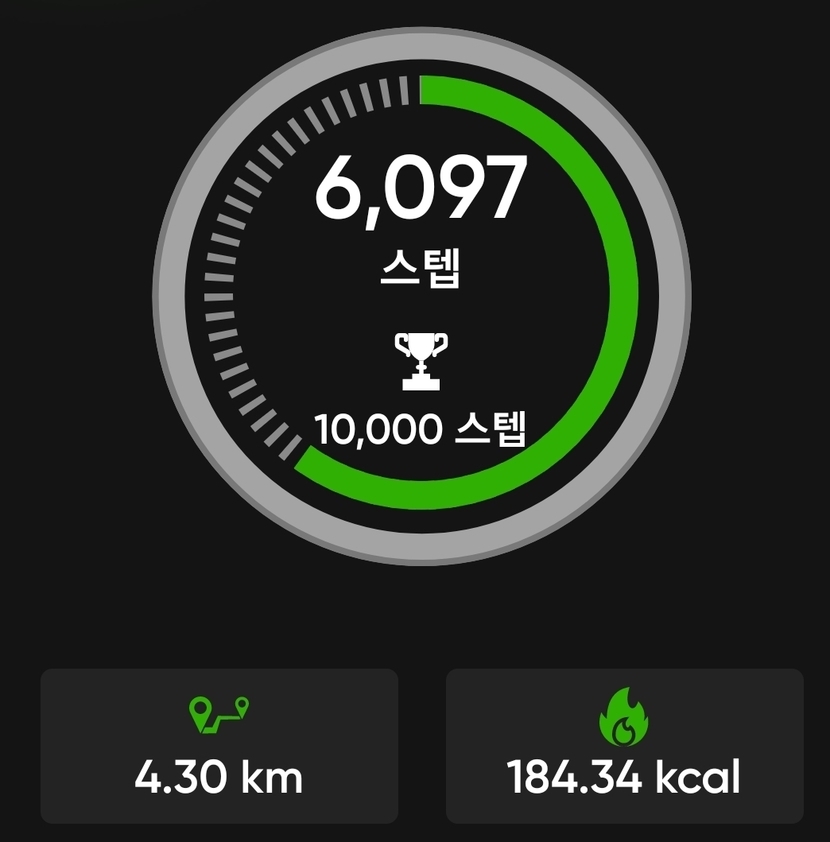Open the 4.30 km distance card

tap(219, 746)
